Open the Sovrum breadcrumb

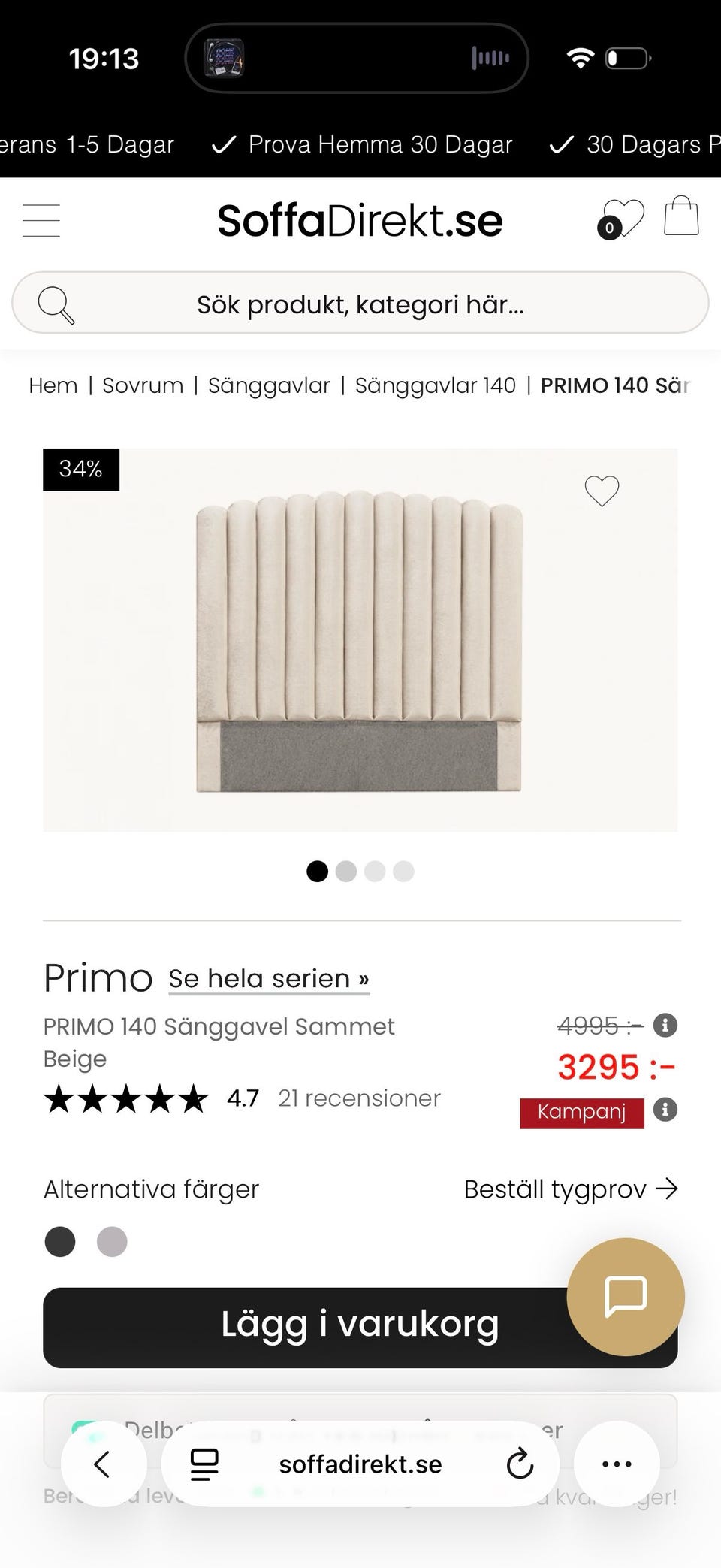tap(143, 385)
